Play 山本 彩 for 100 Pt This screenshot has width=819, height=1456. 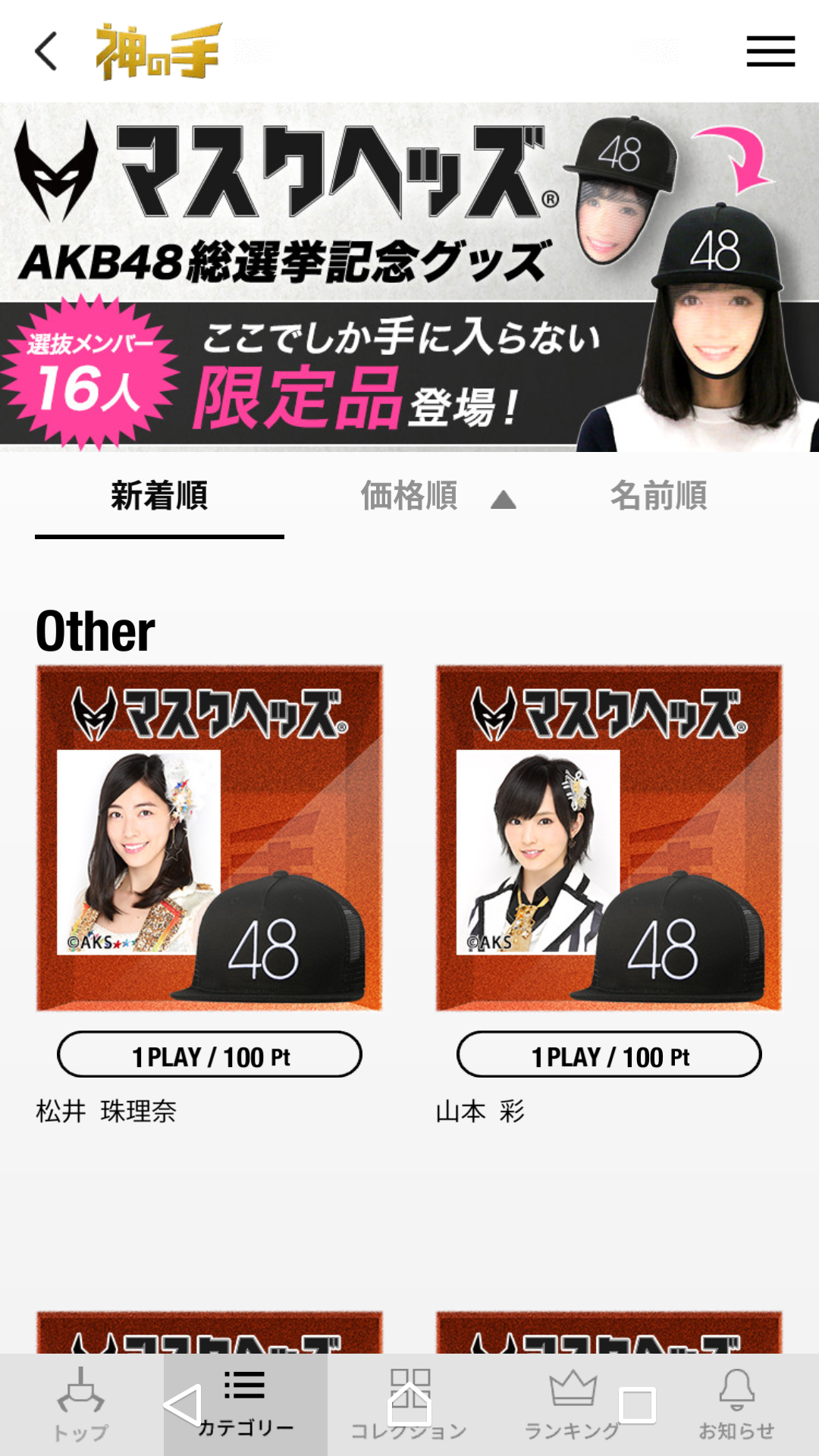(x=609, y=1054)
